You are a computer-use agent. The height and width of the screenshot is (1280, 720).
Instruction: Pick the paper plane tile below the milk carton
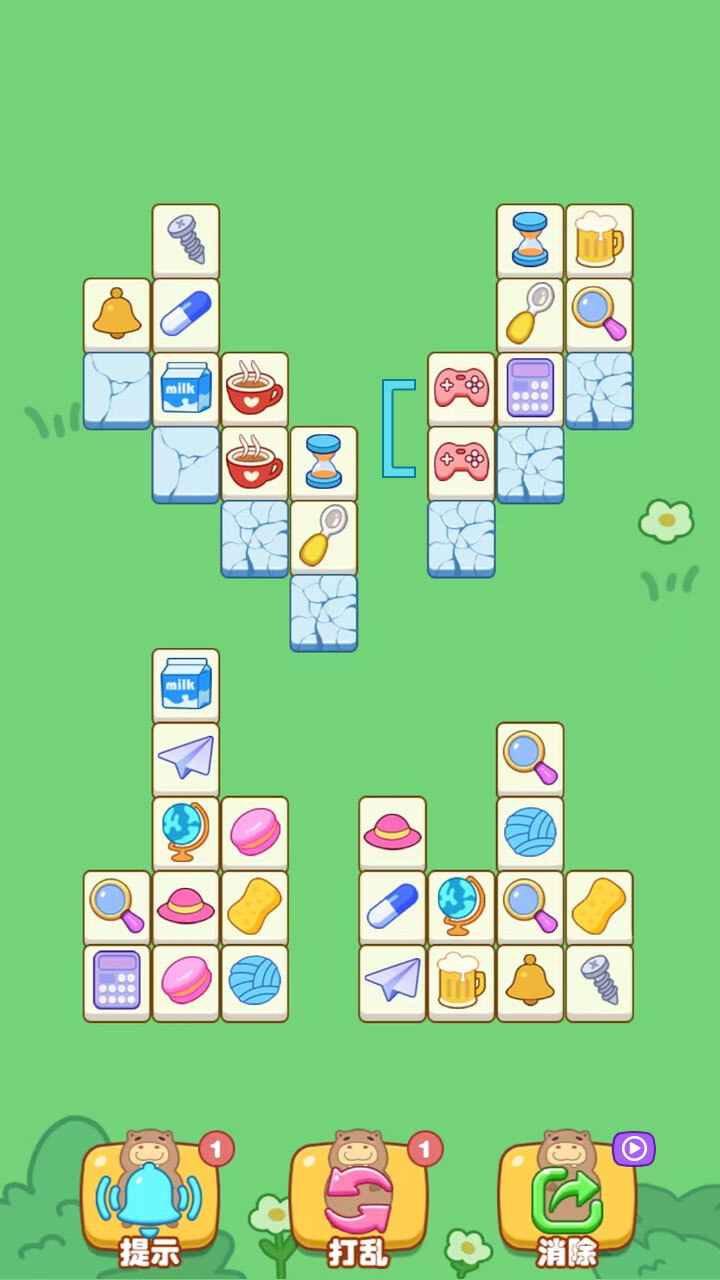coord(185,758)
